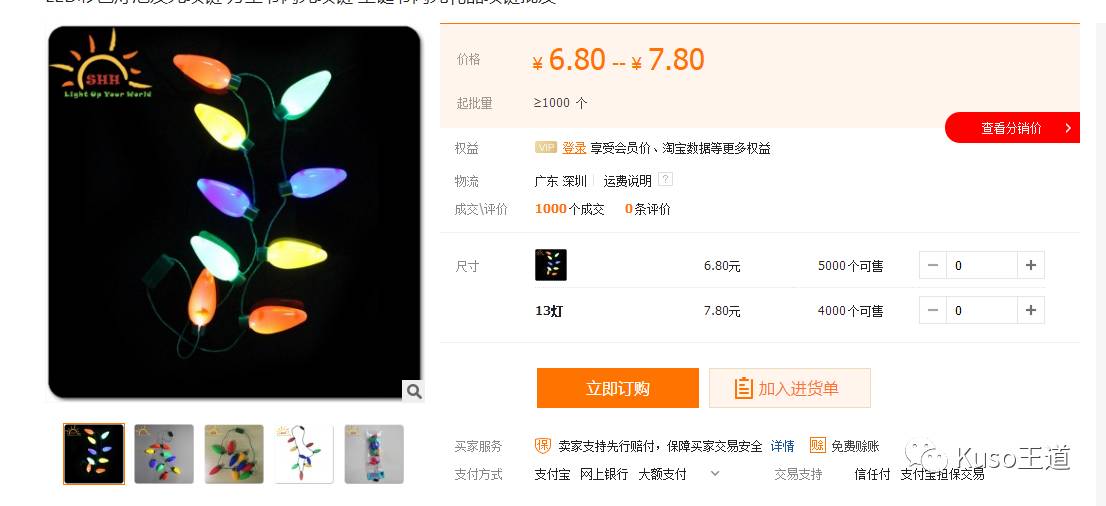This screenshot has height=506, width=1106.
Task: Add item via 加入进货单 button
Action: (x=789, y=388)
